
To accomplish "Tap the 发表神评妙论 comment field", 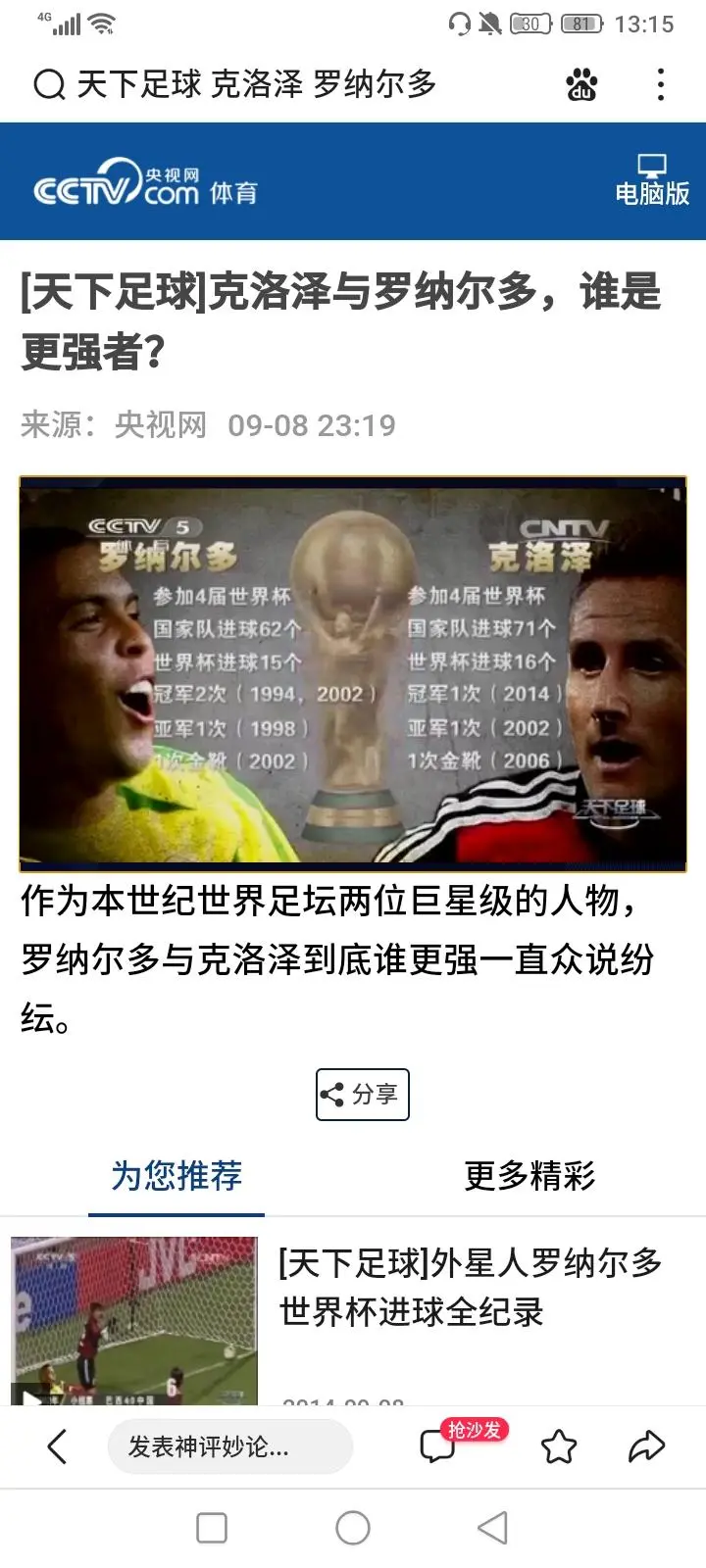I will (x=229, y=1446).
